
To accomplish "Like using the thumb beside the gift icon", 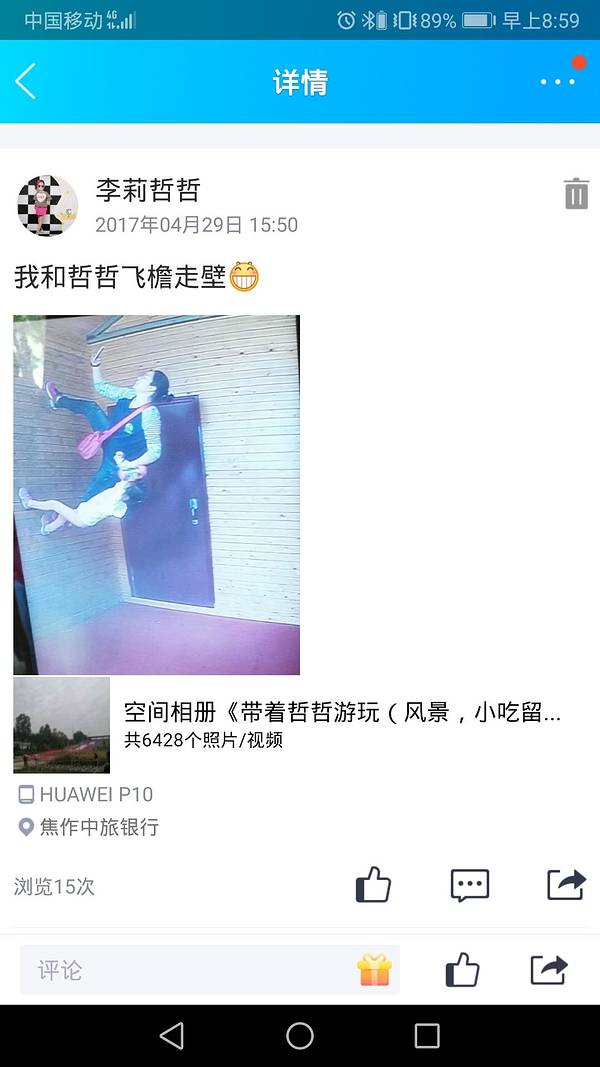I will tap(462, 970).
